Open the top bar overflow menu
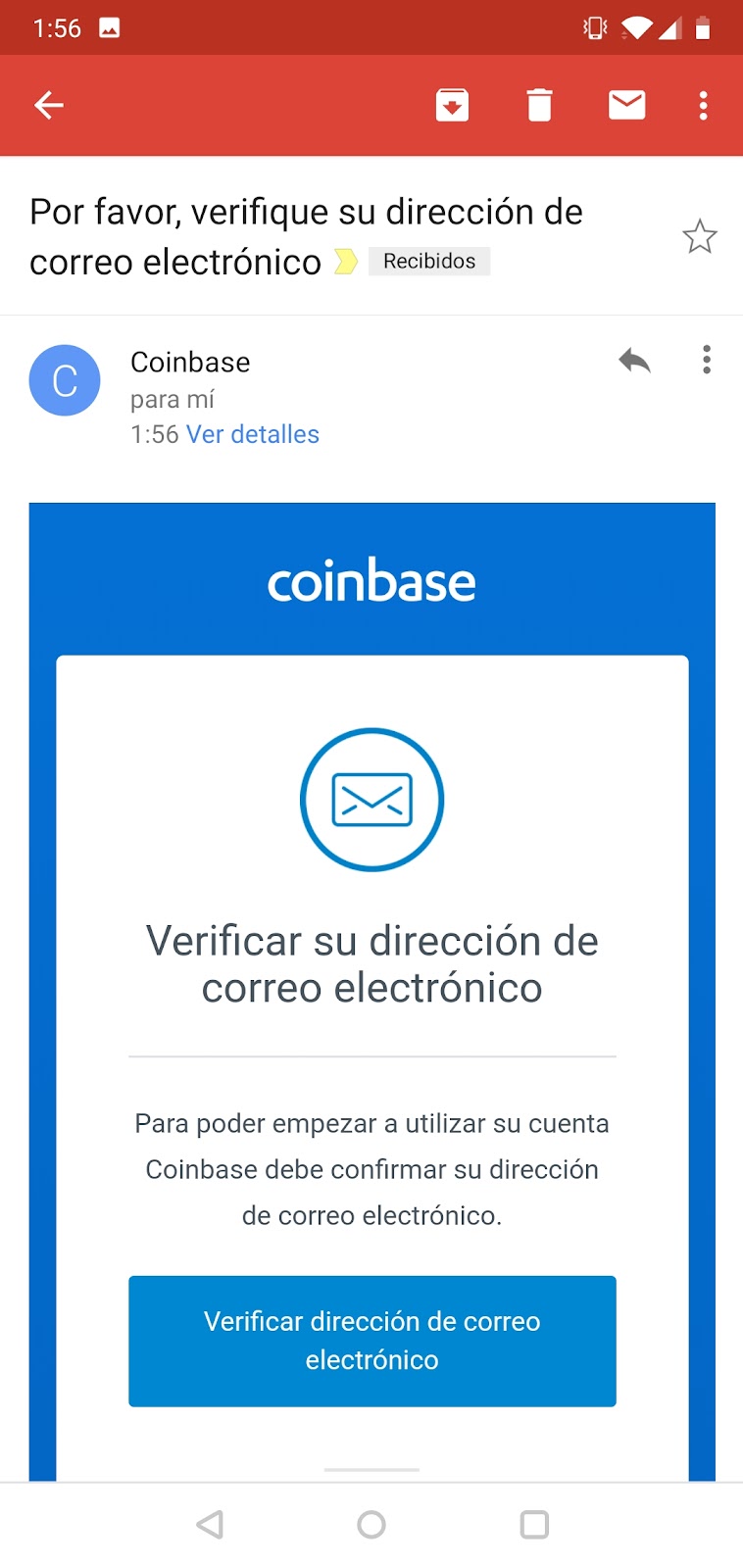 pos(703,105)
